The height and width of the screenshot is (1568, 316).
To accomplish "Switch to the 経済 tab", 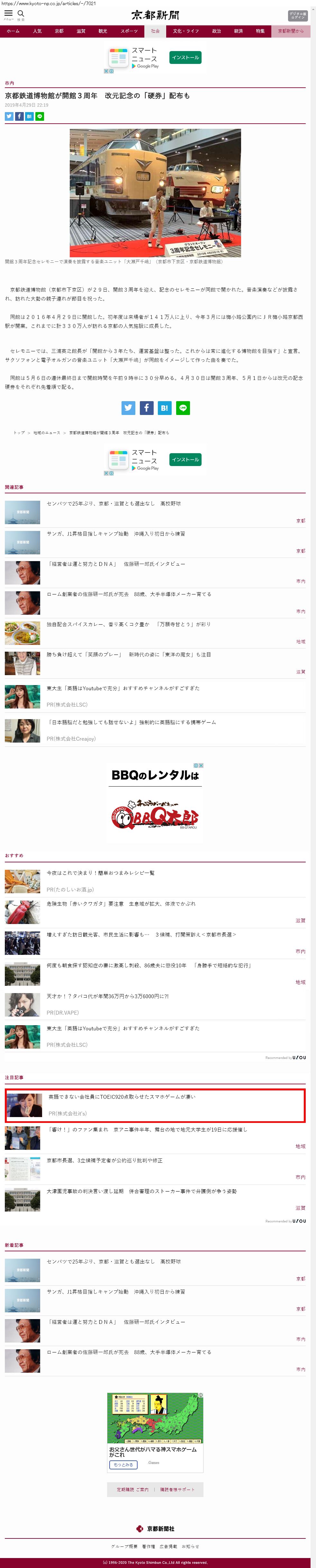I will click(x=239, y=31).
